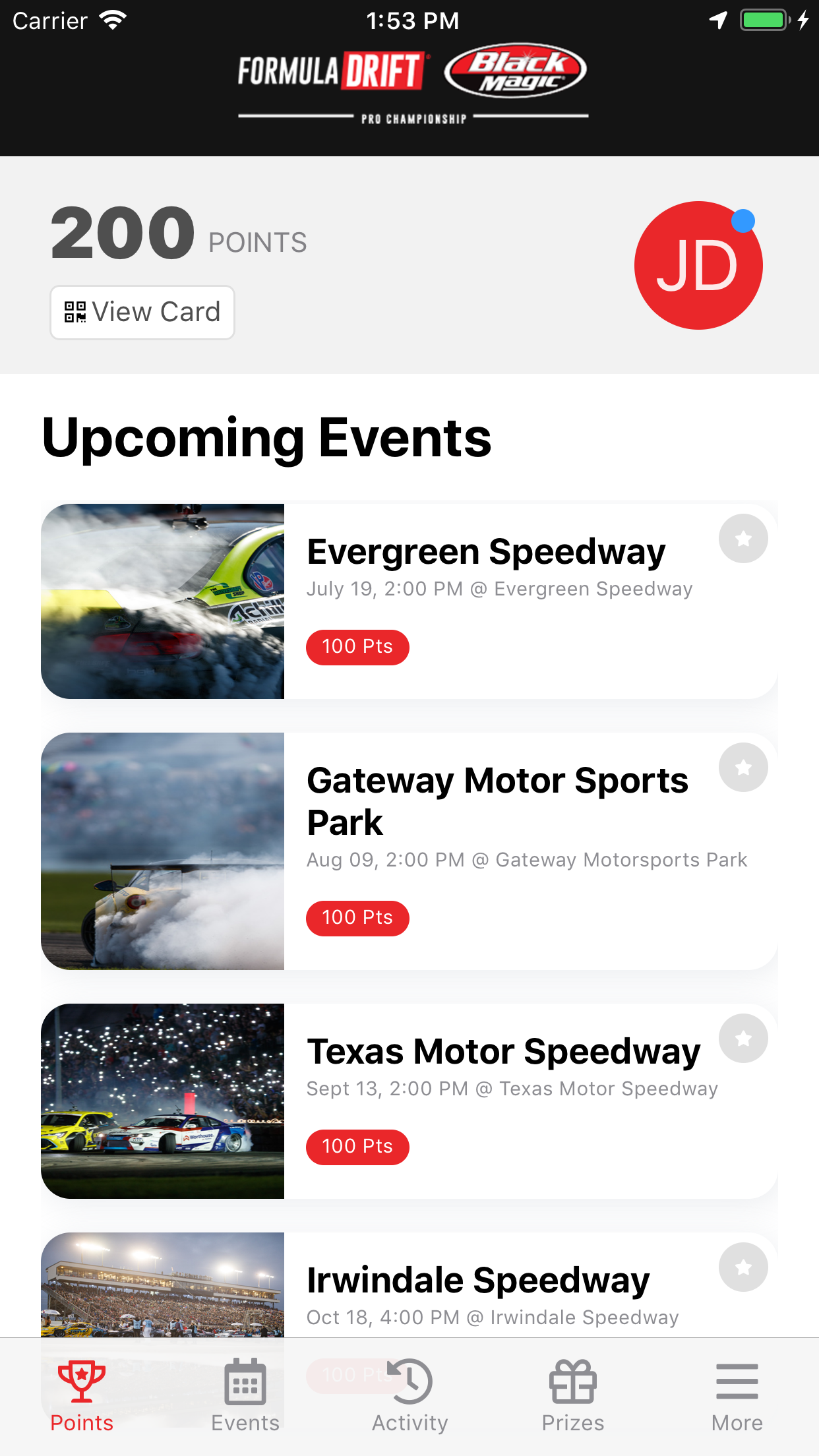The width and height of the screenshot is (819, 1456).
Task: Open the Texas Motor Speedway event card
Action: [409, 1101]
